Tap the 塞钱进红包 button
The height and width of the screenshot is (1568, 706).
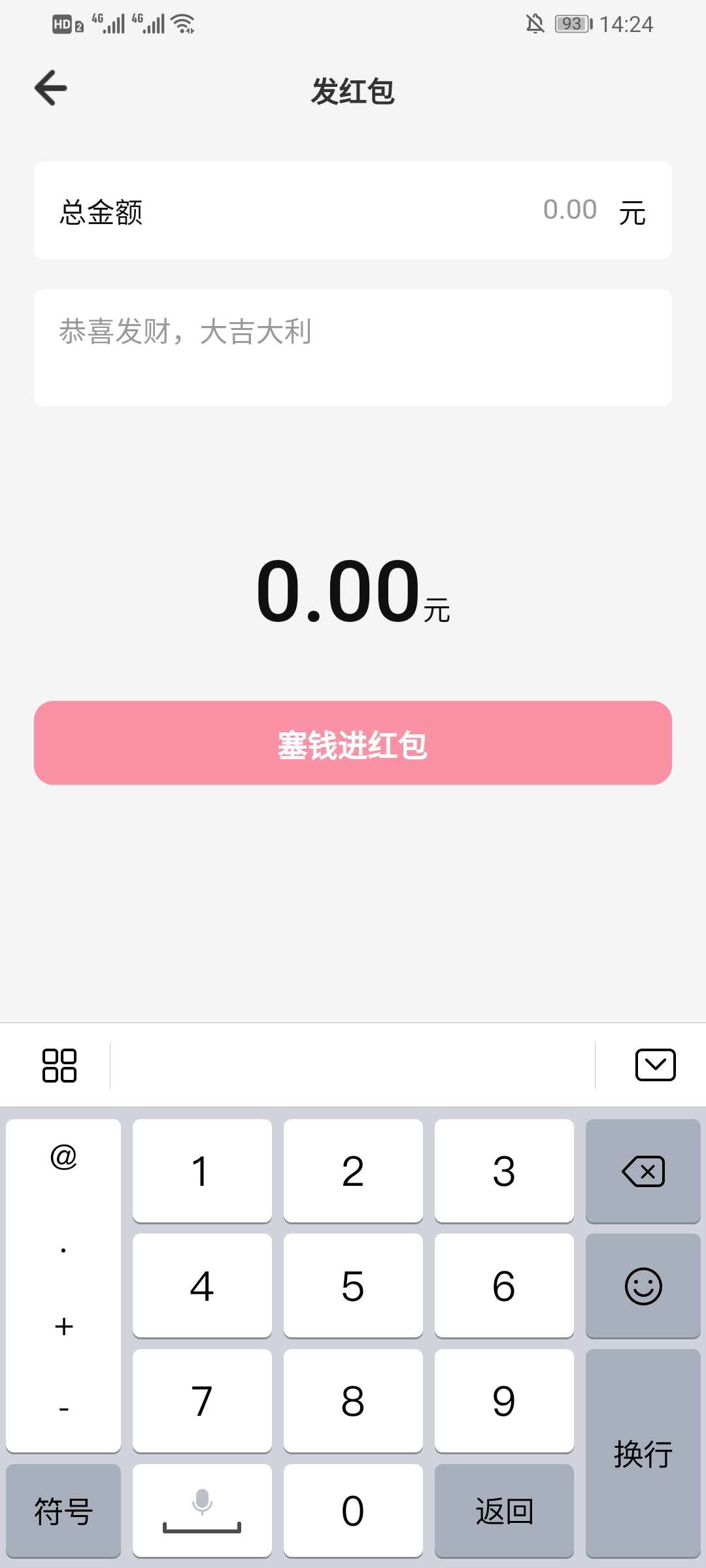point(352,743)
